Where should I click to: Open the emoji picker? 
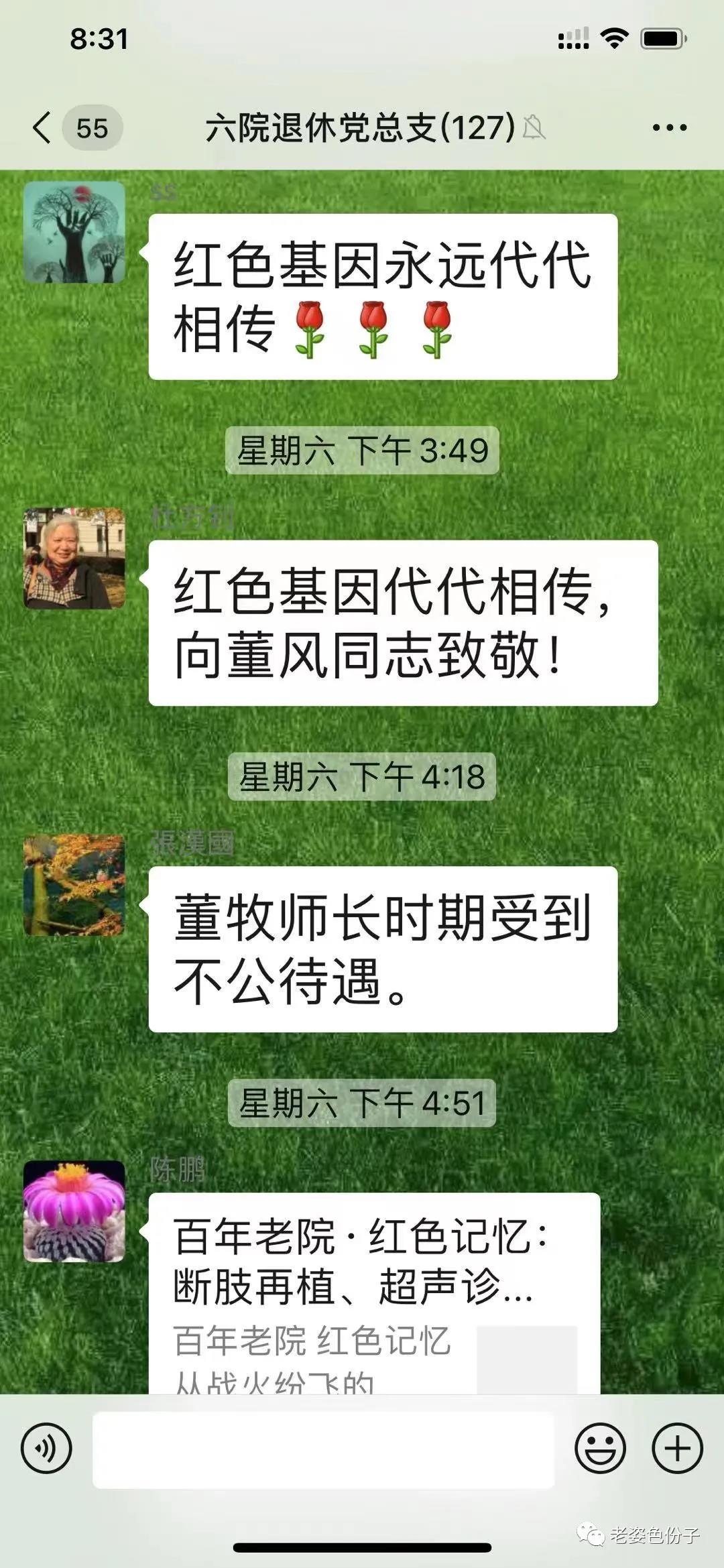[x=600, y=1448]
